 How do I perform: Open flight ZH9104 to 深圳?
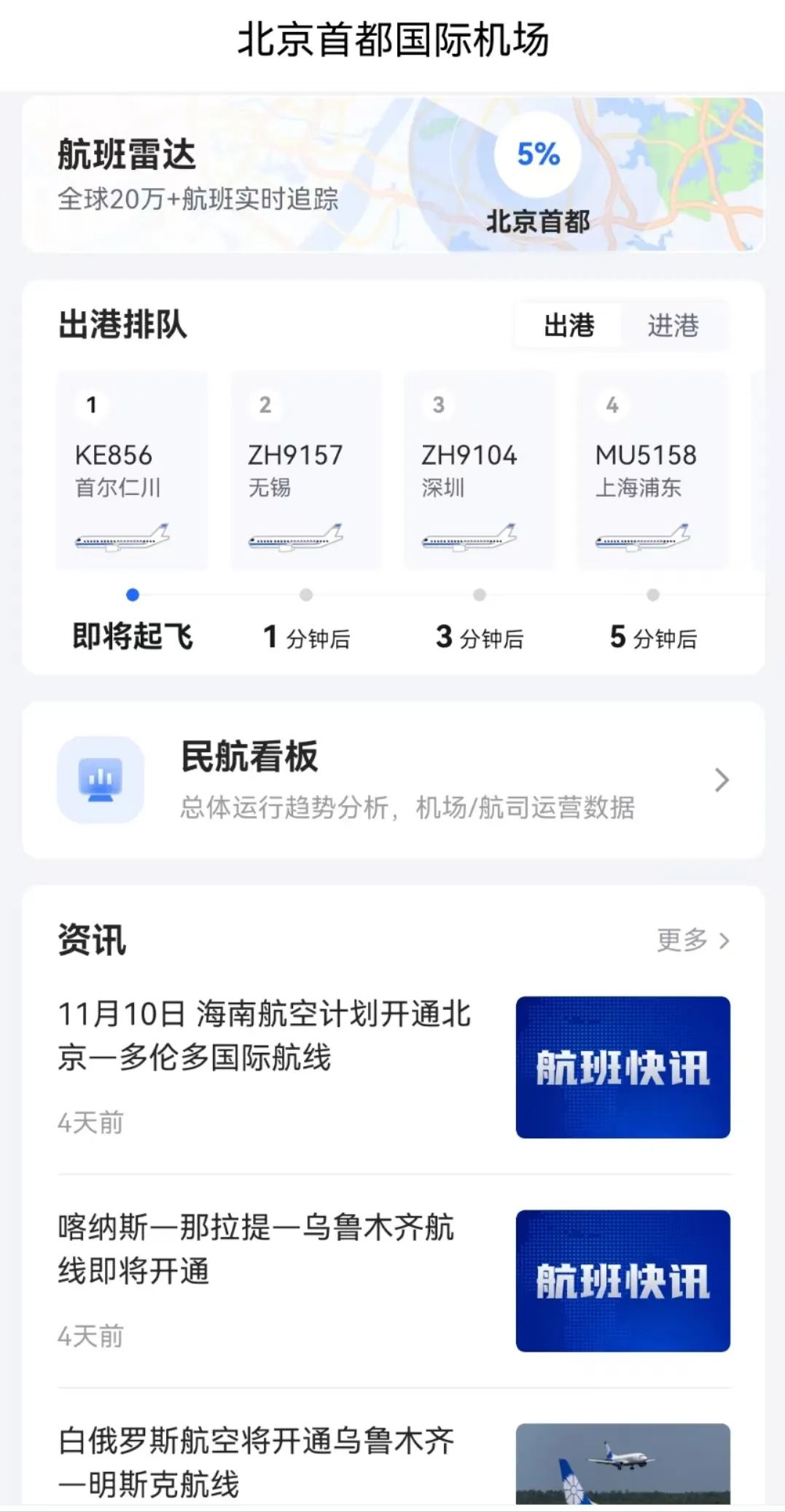pyautogui.click(x=479, y=471)
